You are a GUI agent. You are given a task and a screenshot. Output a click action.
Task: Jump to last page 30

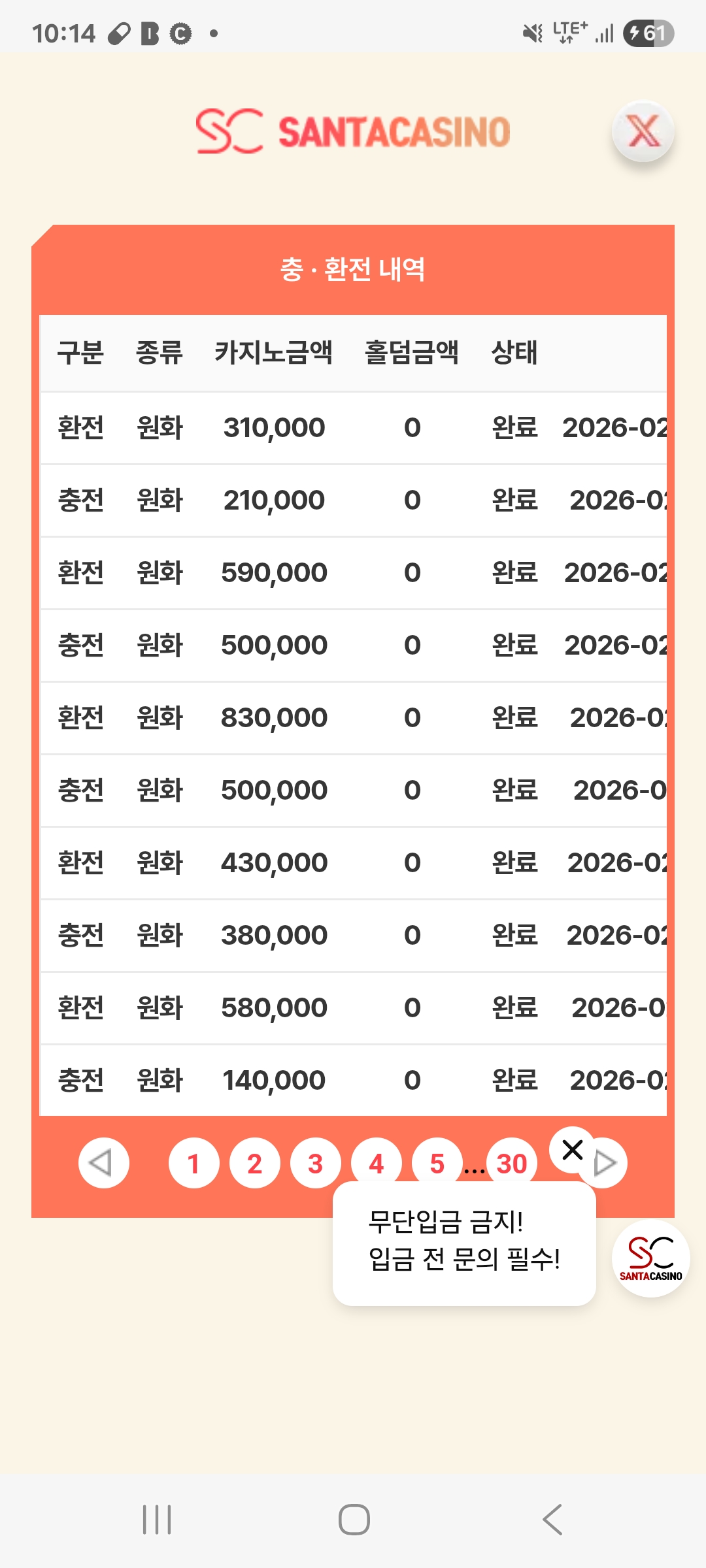coord(511,1162)
